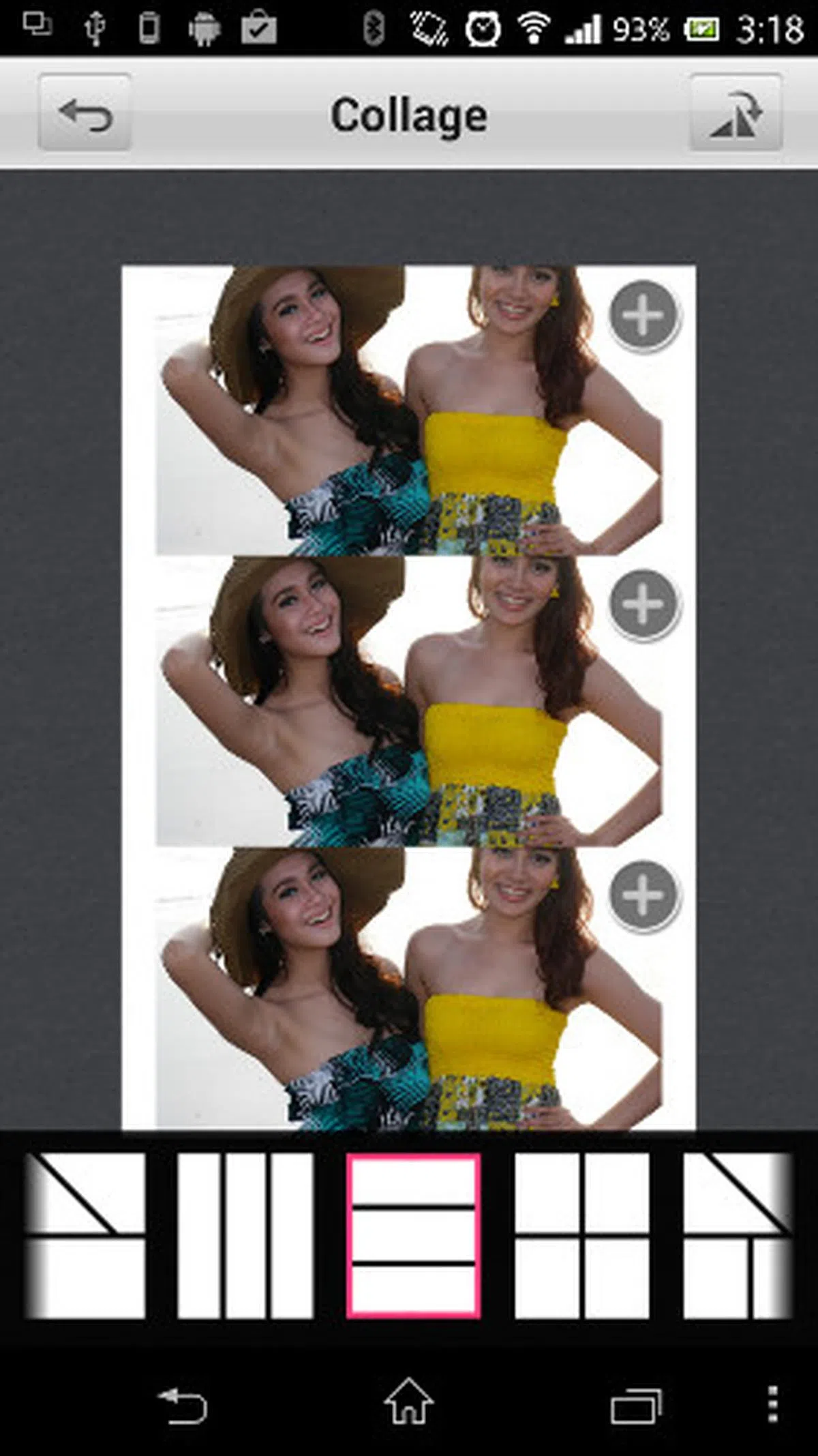Go to the Android home screen
This screenshot has height=1456, width=818.
pos(408,1403)
